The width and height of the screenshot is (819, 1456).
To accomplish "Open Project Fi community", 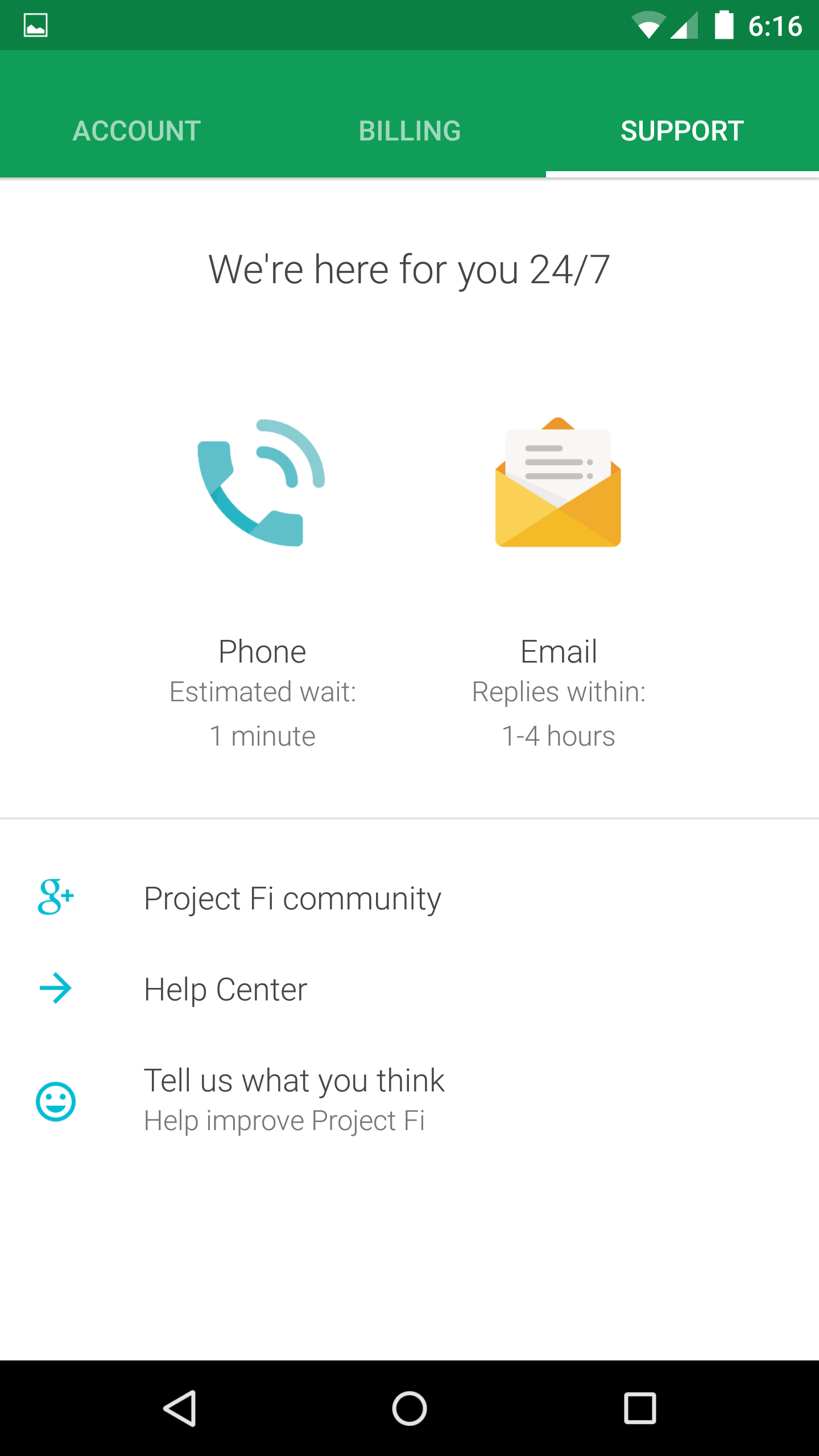I will [x=292, y=899].
